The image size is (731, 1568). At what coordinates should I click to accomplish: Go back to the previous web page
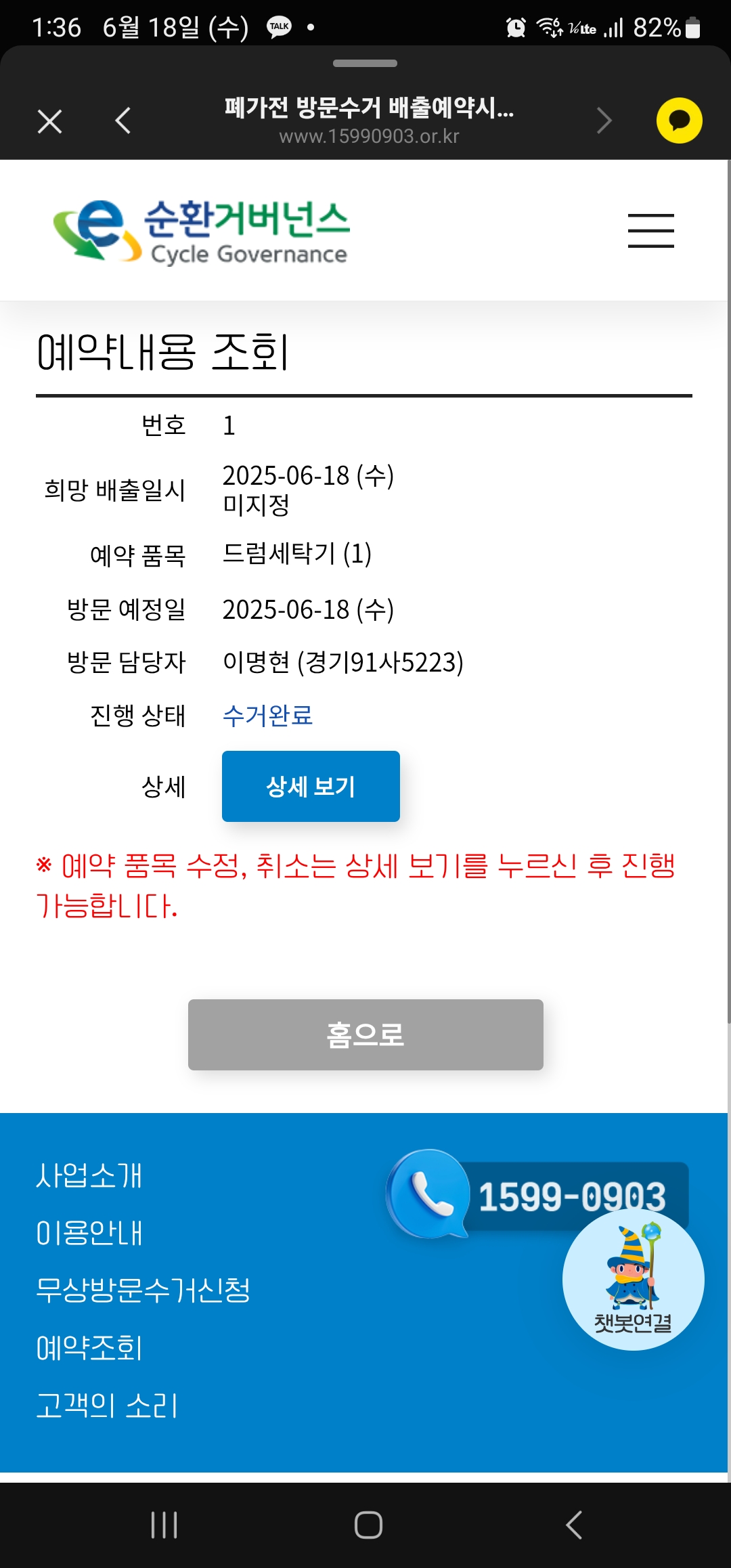pos(123,122)
